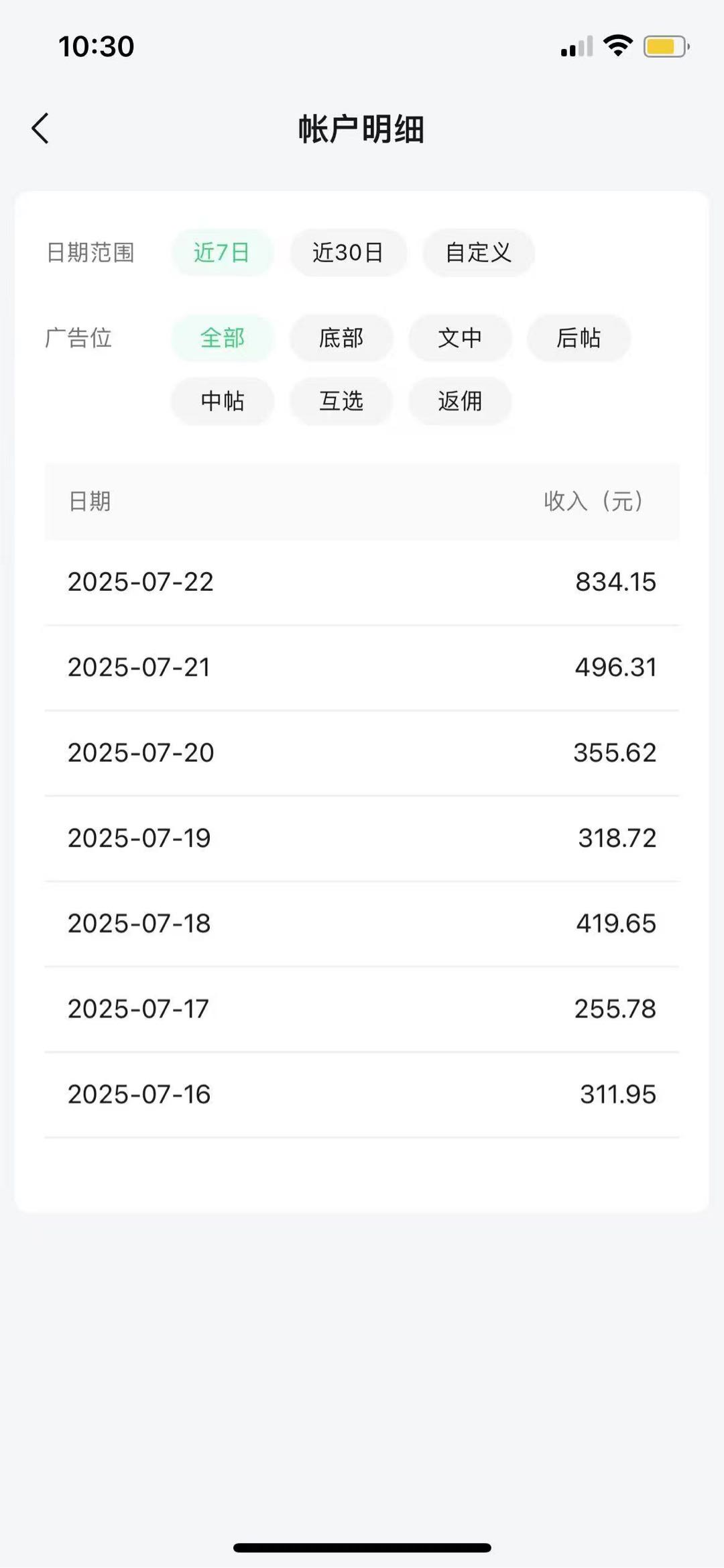This screenshot has width=724, height=1568.
Task: Filter by 中帖 ad position
Action: pyautogui.click(x=222, y=401)
